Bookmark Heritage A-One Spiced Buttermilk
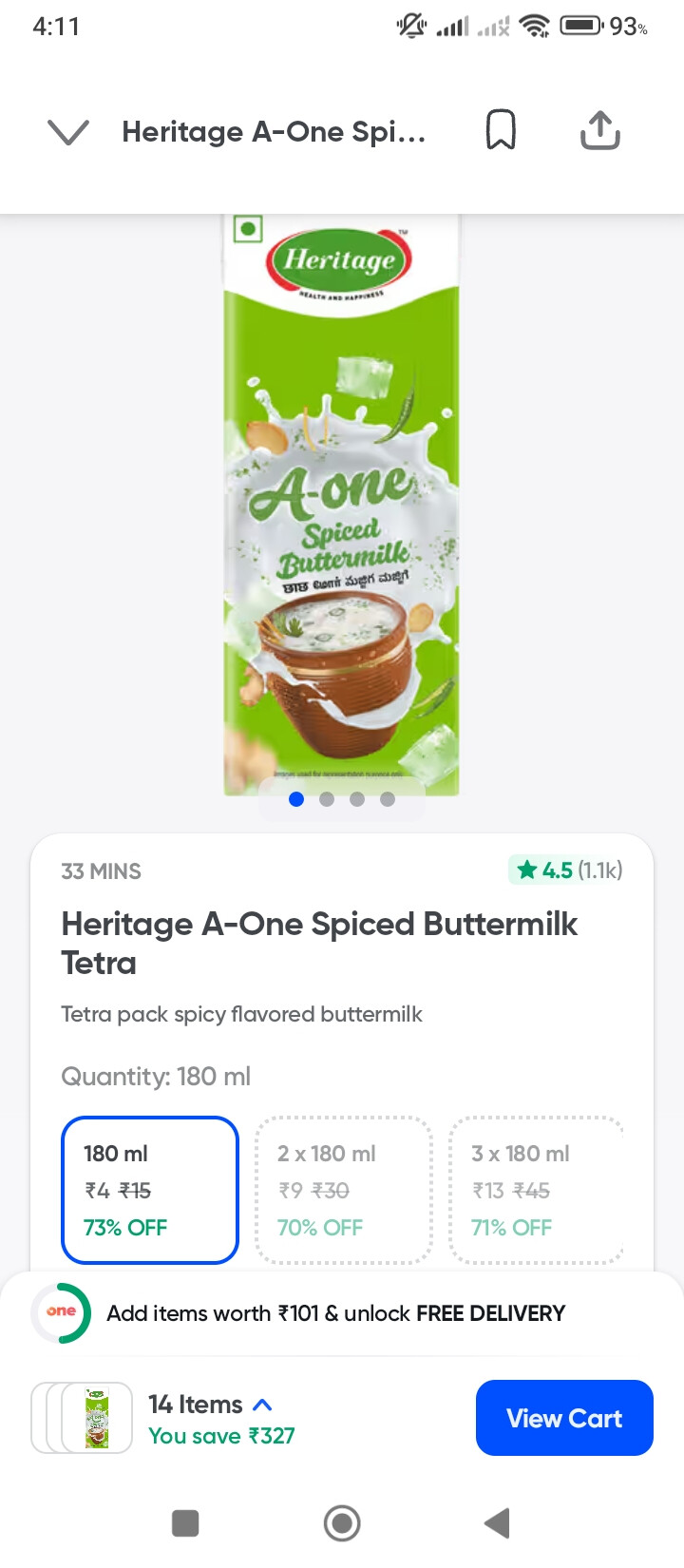 501,130
